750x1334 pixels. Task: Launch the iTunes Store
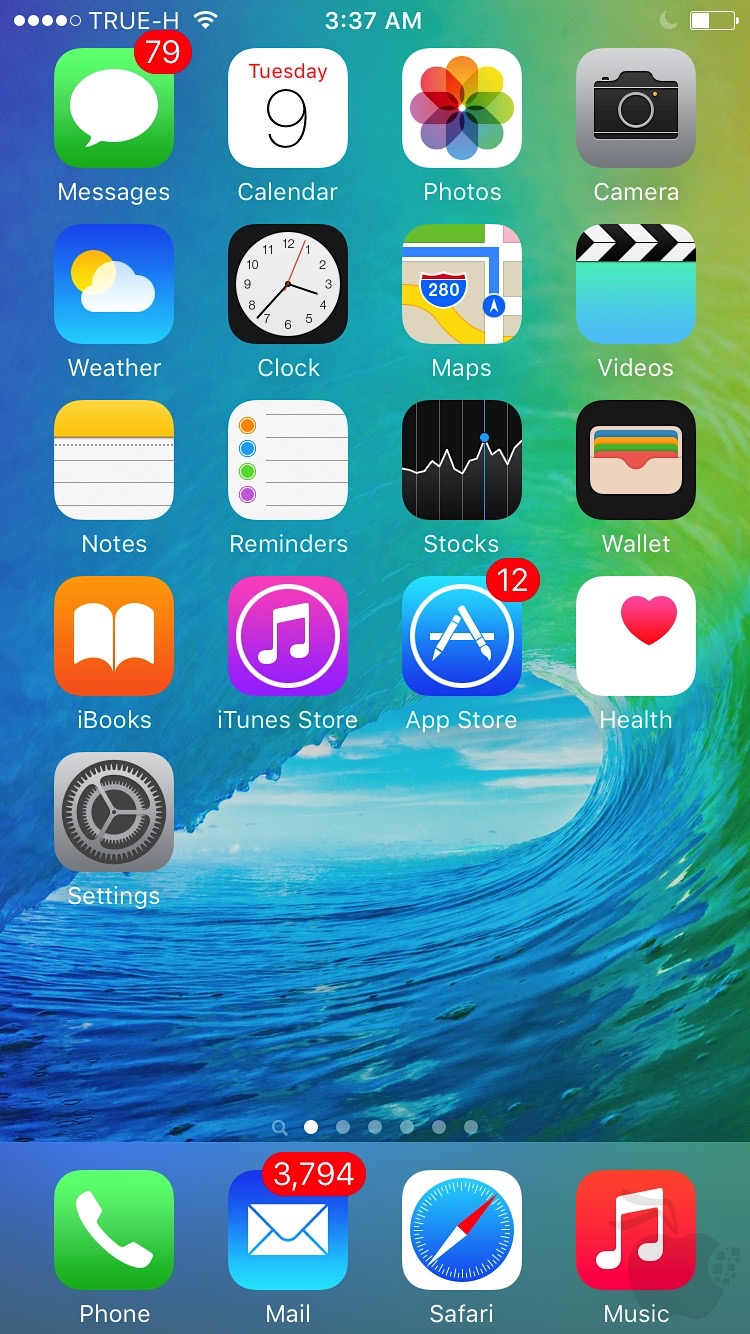point(287,636)
